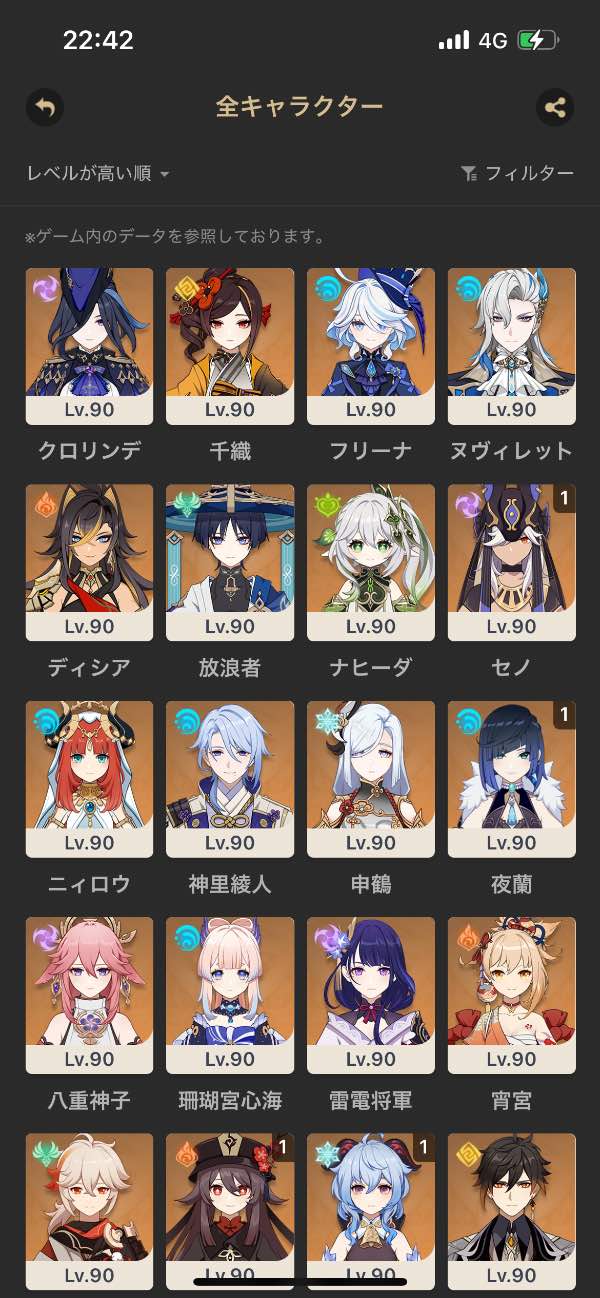Screen dimensions: 600x1298
Task: Open クロリンデ character card
Action: (x=89, y=346)
